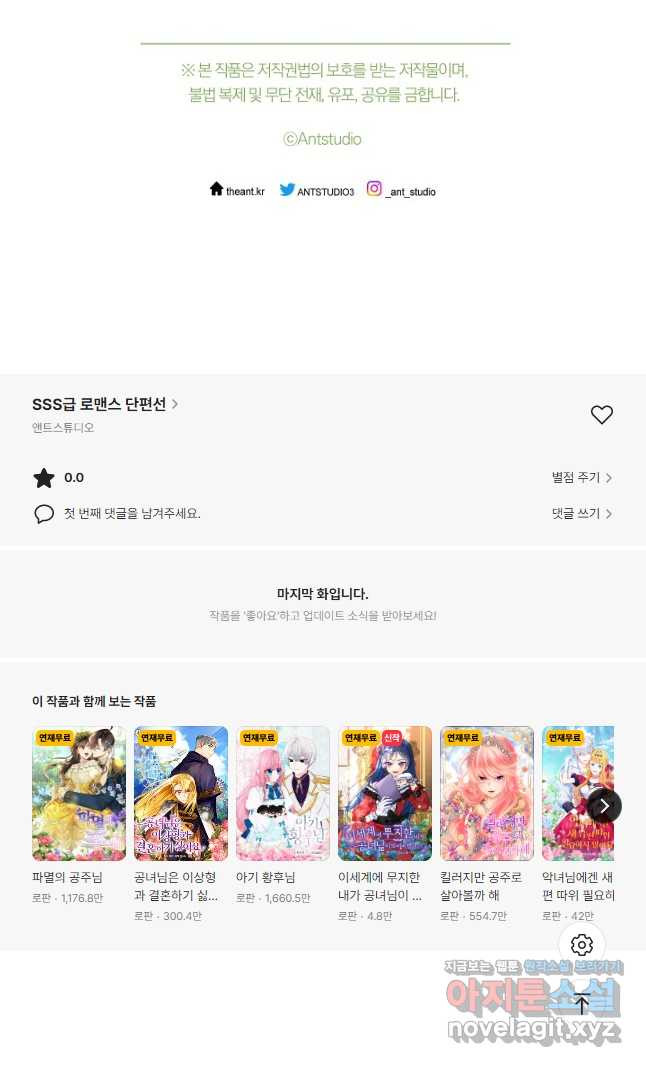This screenshot has width=646, height=1067.
Task: Open 이세계에 무지한 내가 공녀님이 webtoon
Action: point(385,794)
